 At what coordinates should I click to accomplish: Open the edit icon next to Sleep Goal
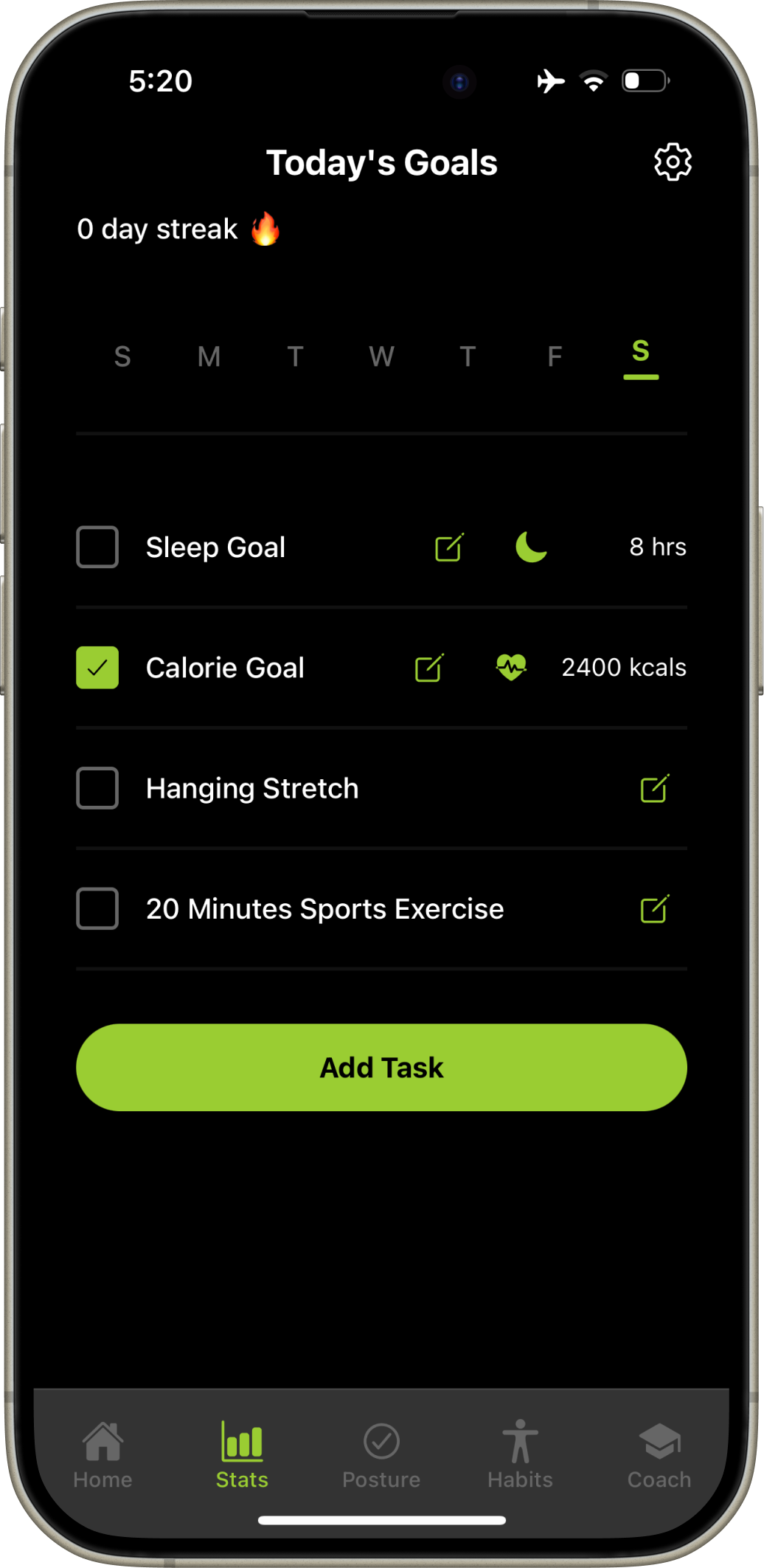[x=448, y=547]
